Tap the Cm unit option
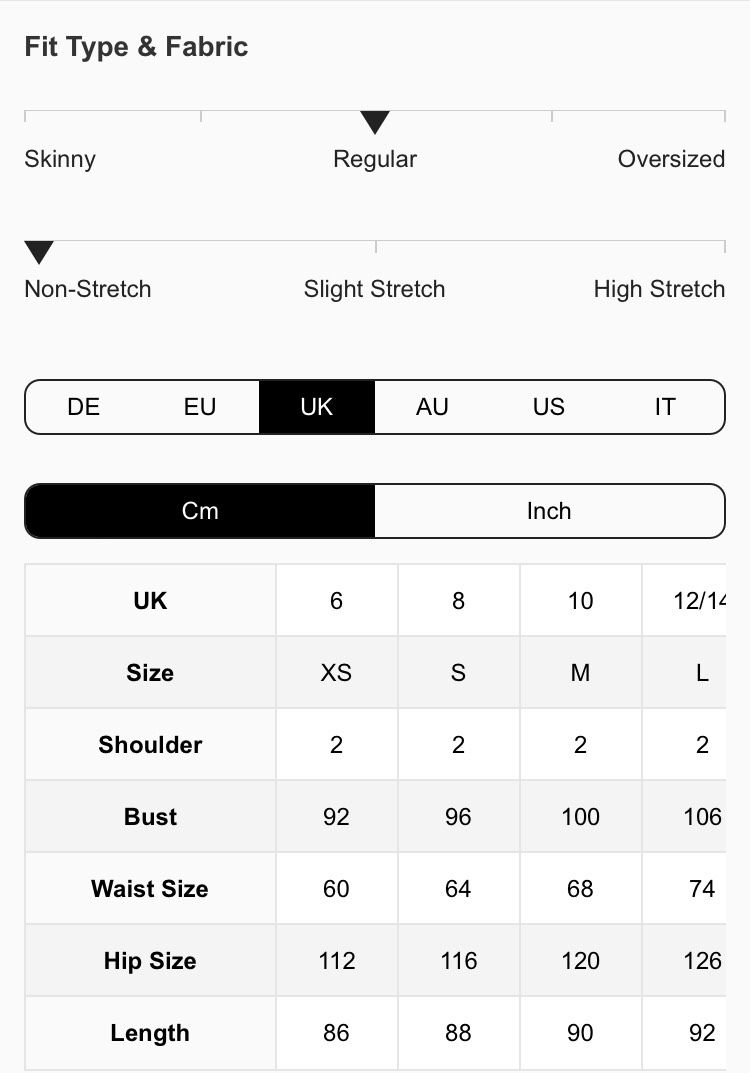The width and height of the screenshot is (750, 1073). tap(200, 511)
